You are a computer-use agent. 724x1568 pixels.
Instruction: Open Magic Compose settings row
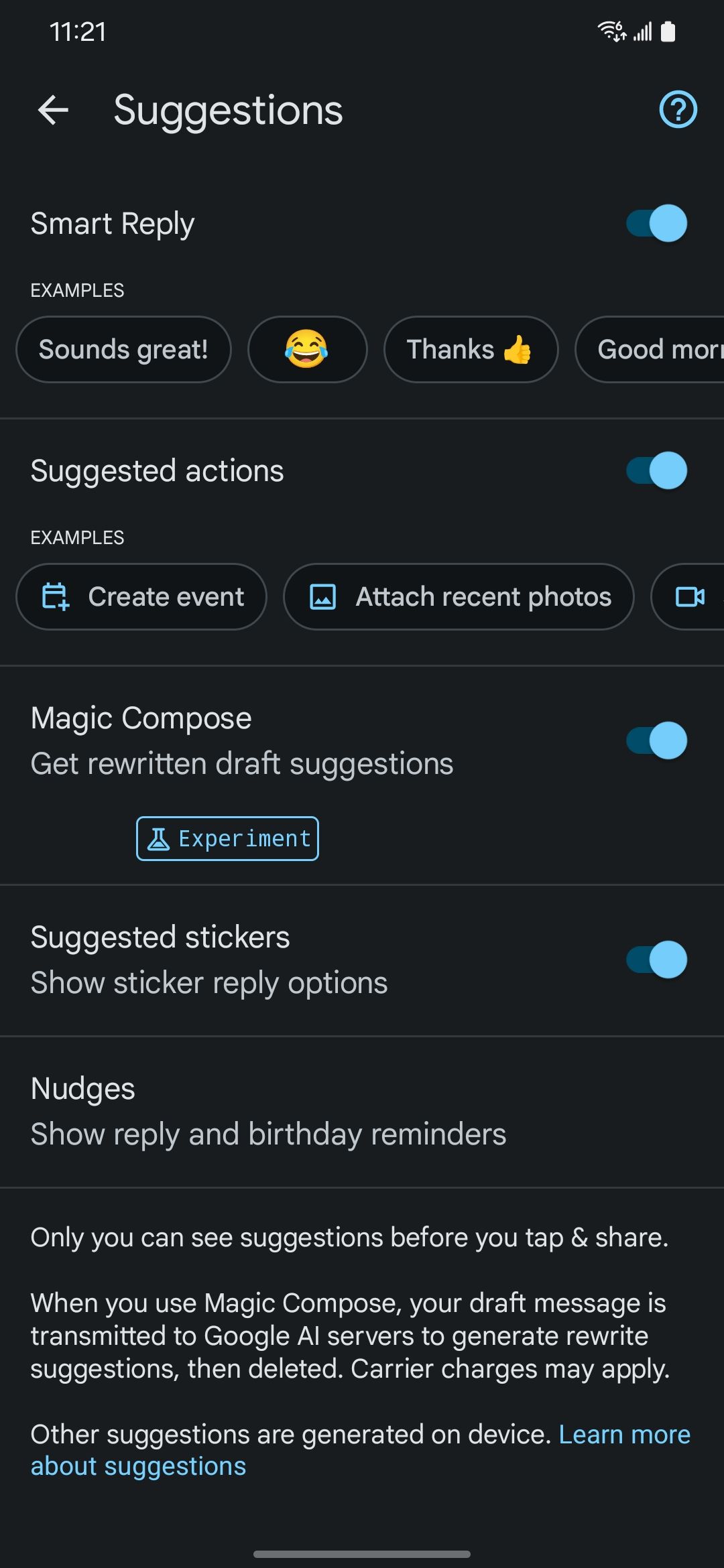tap(268, 739)
